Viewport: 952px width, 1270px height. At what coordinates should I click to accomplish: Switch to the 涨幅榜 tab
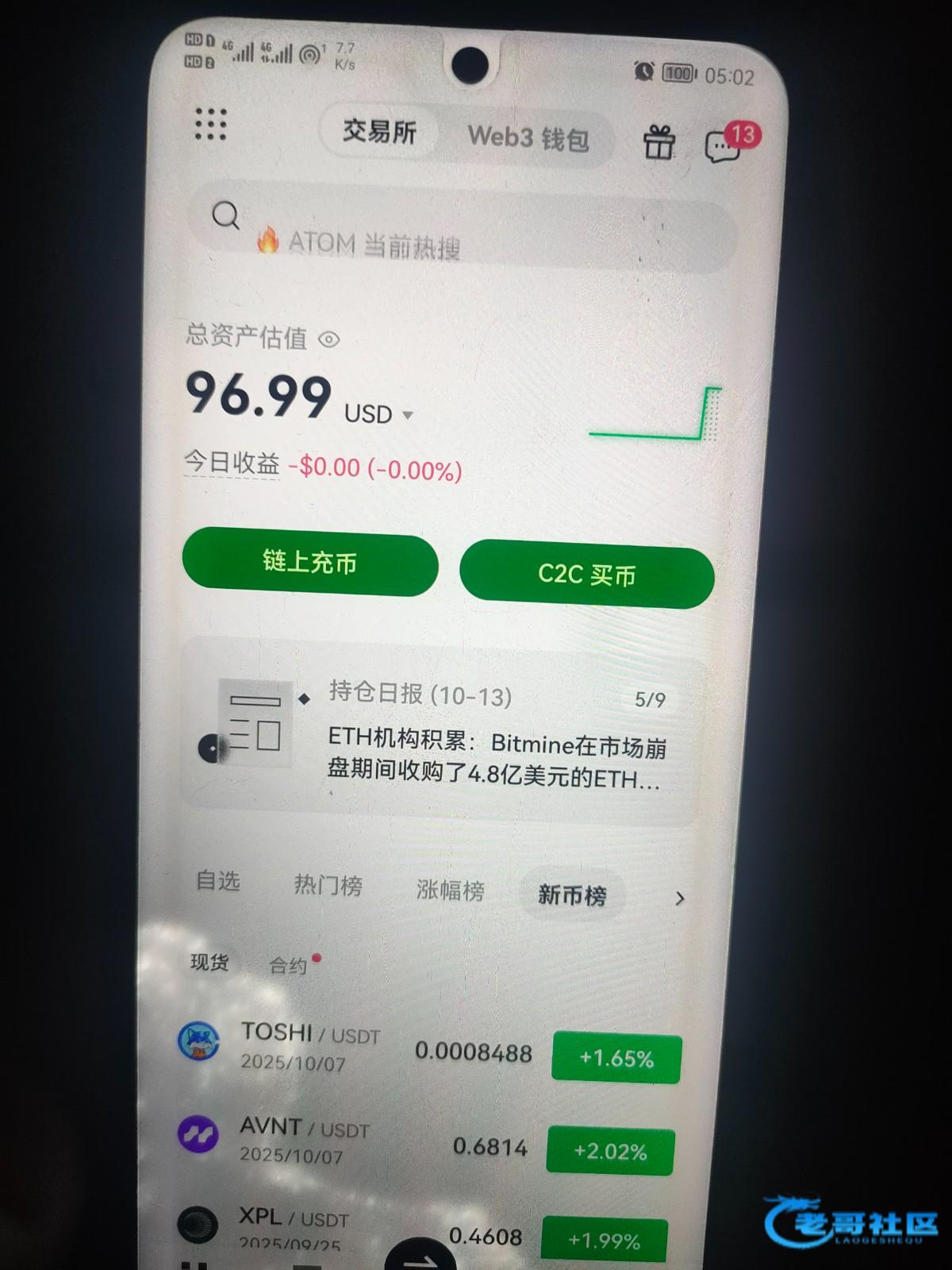(450, 890)
